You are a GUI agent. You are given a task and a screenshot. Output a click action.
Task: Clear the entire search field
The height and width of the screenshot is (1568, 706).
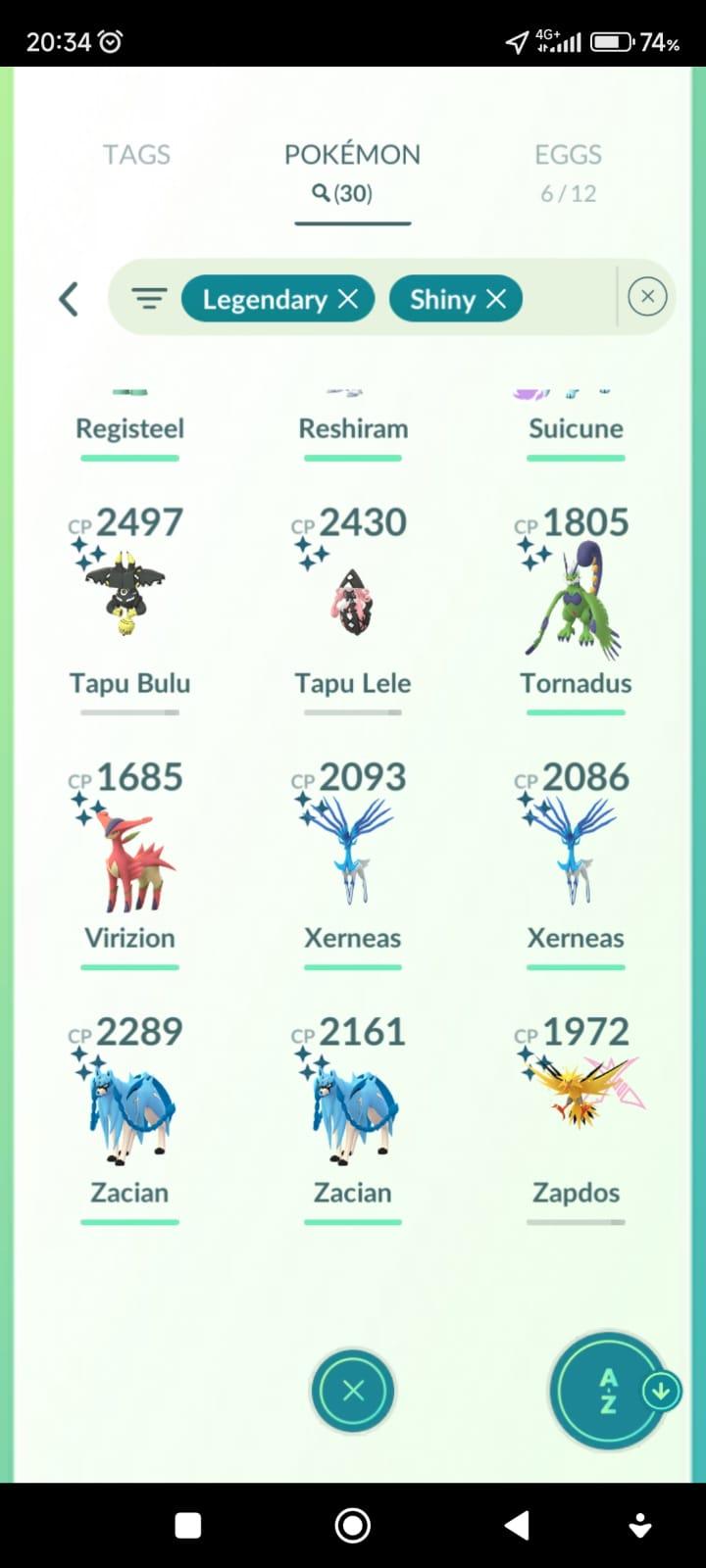(647, 297)
